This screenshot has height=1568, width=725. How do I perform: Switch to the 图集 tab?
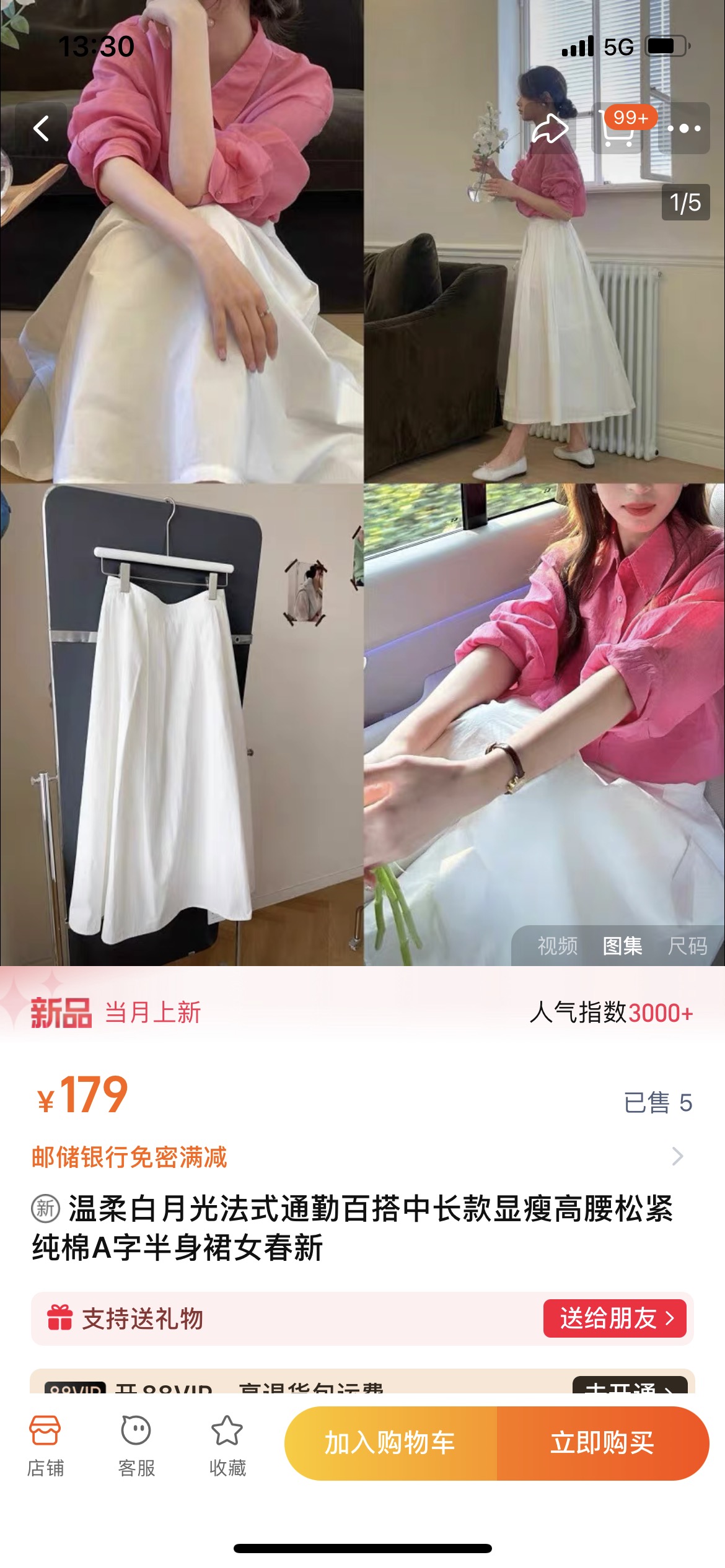tap(622, 946)
